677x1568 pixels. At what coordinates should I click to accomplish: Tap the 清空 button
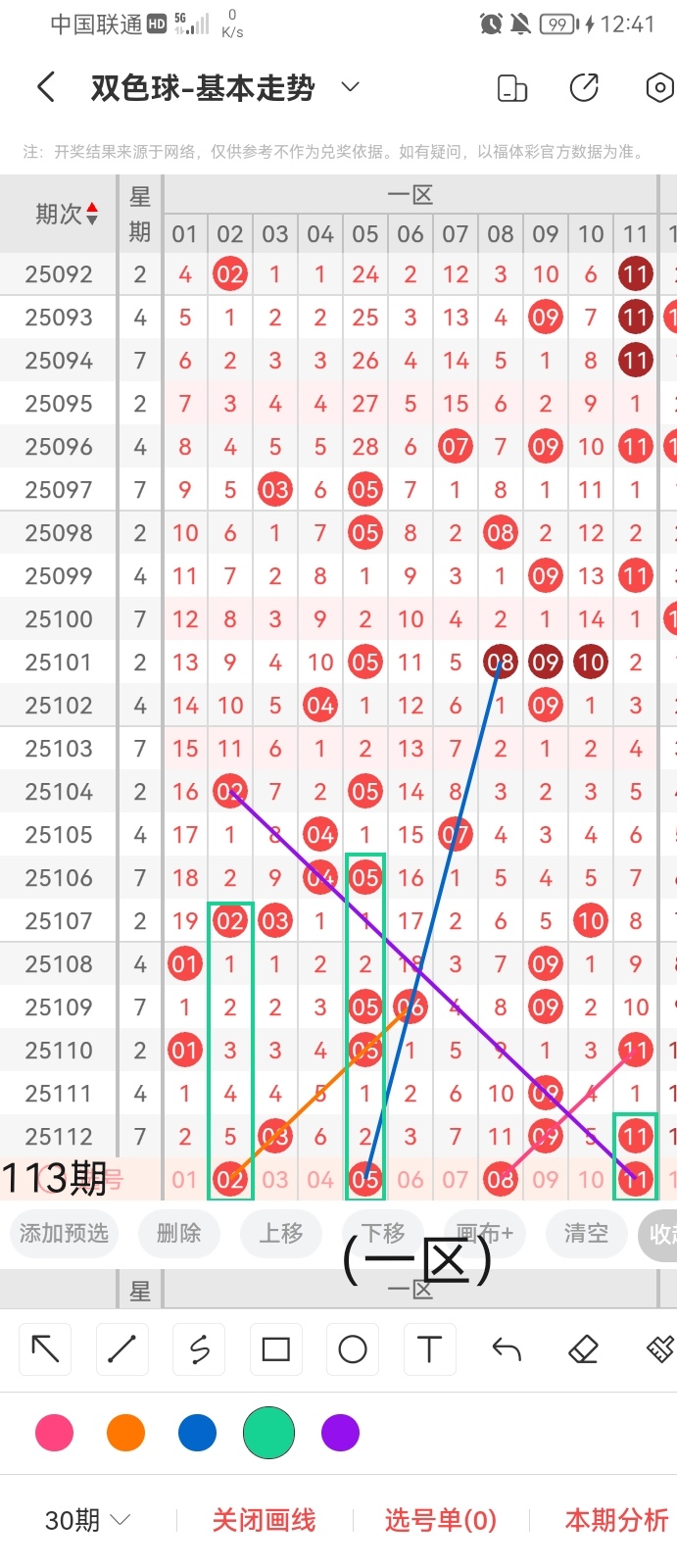pos(586,1233)
